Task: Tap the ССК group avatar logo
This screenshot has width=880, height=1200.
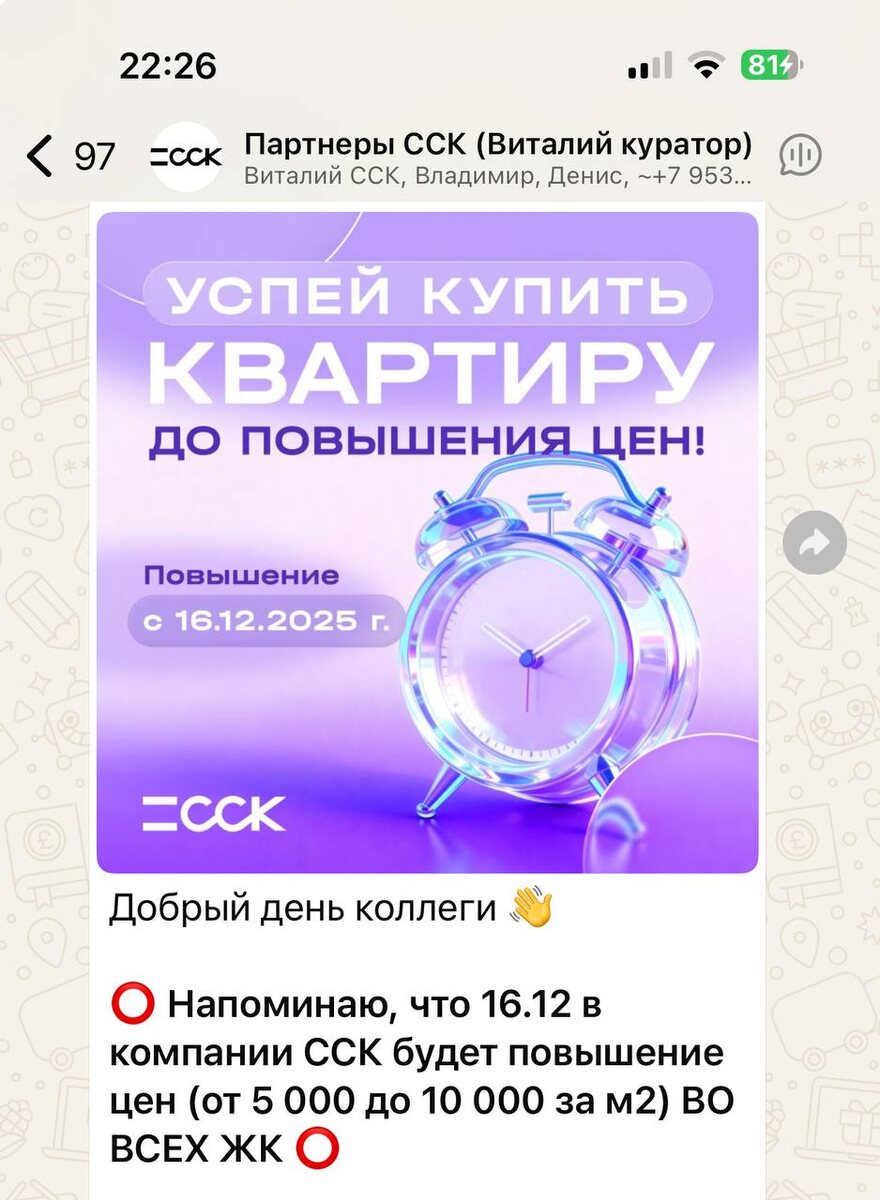Action: click(185, 157)
